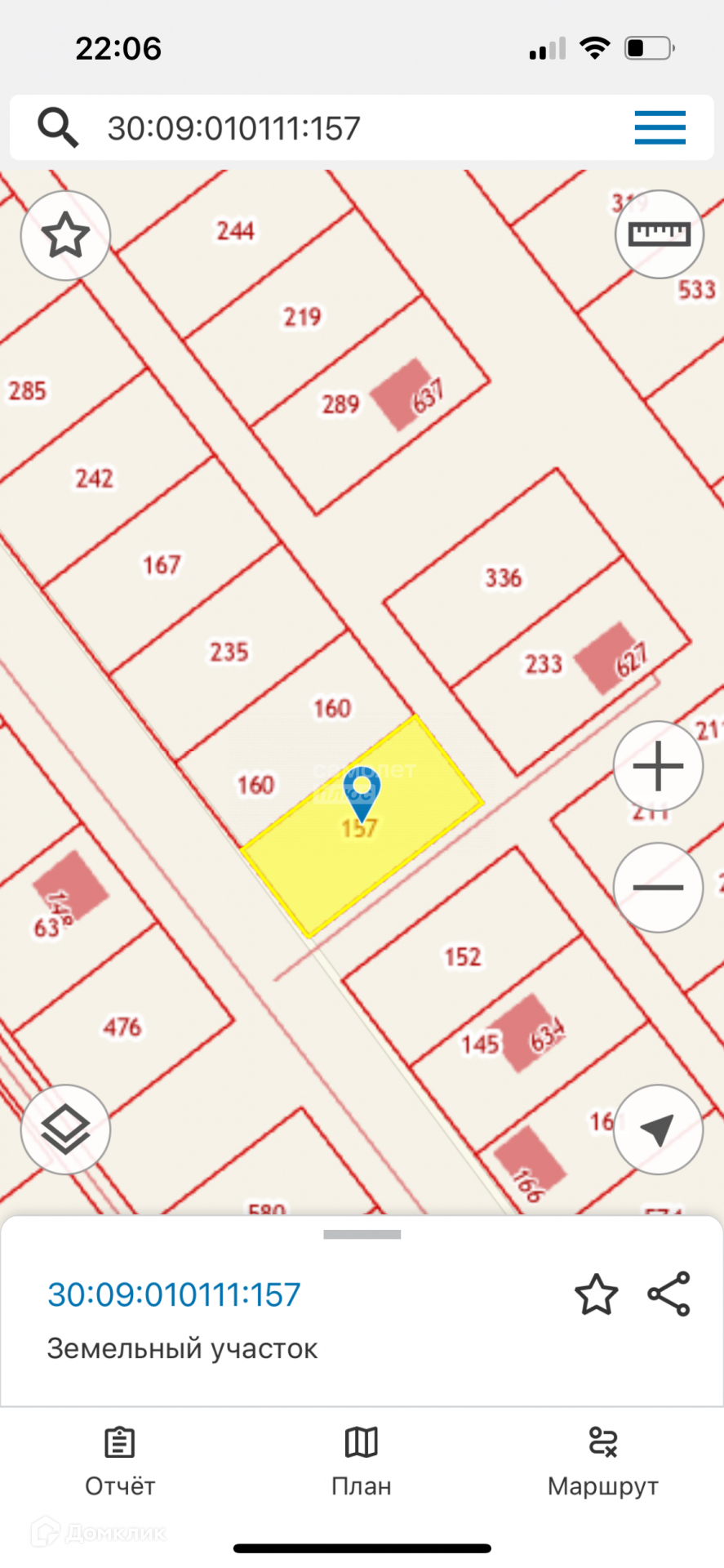
Task: Build a route via Маршрут
Action: pos(603,1462)
